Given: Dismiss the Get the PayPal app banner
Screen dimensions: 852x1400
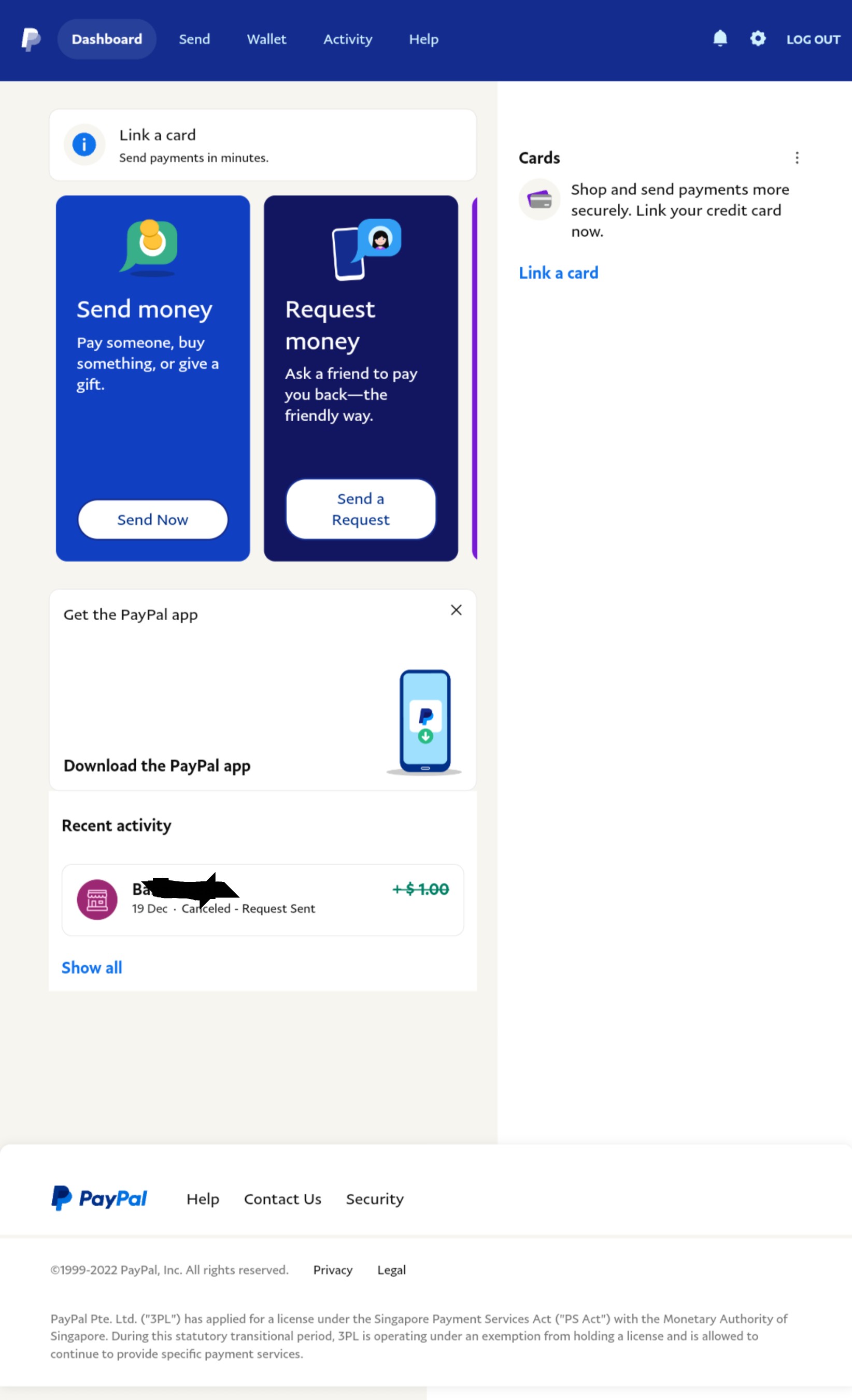Looking at the screenshot, I should click(x=456, y=610).
